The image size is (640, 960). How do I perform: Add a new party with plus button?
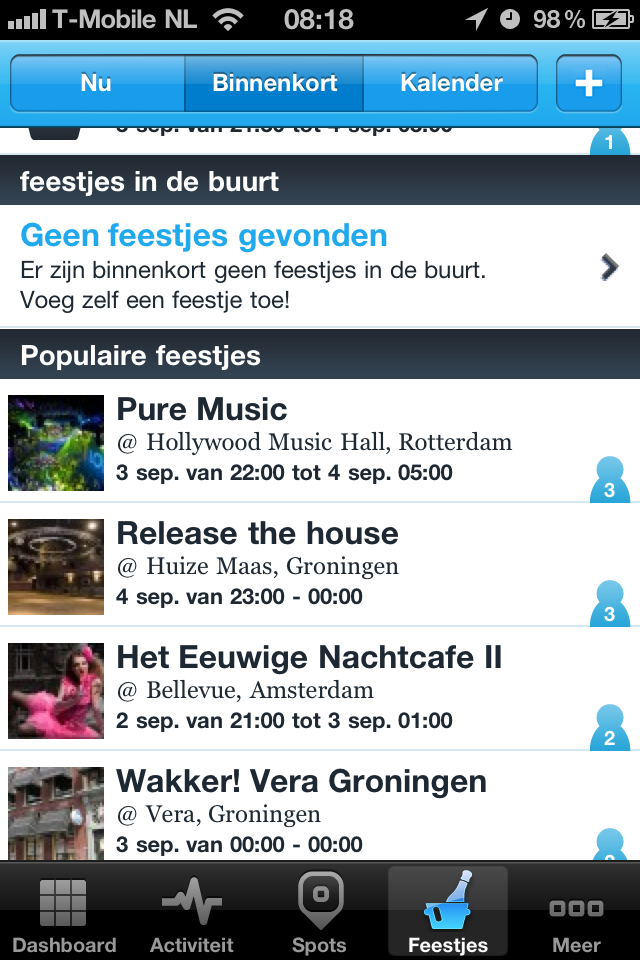(588, 83)
